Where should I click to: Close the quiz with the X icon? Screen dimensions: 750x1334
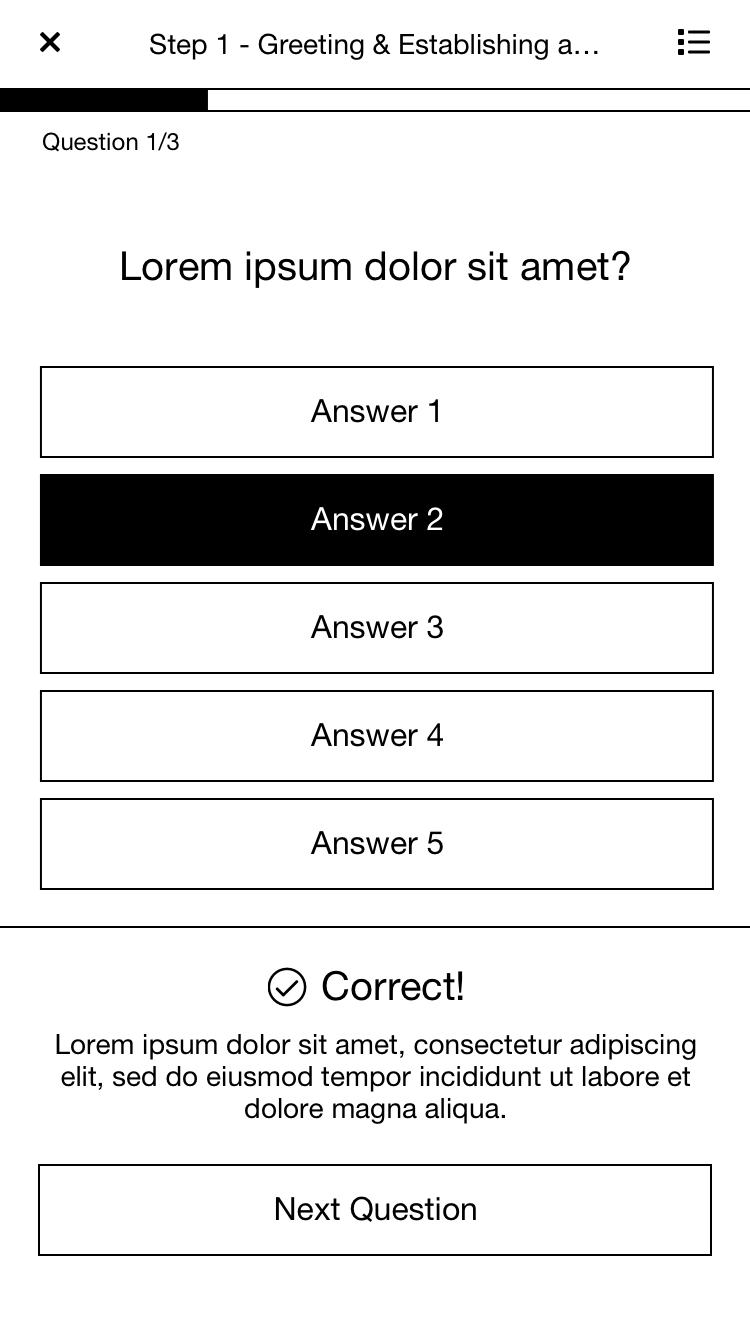tap(50, 43)
